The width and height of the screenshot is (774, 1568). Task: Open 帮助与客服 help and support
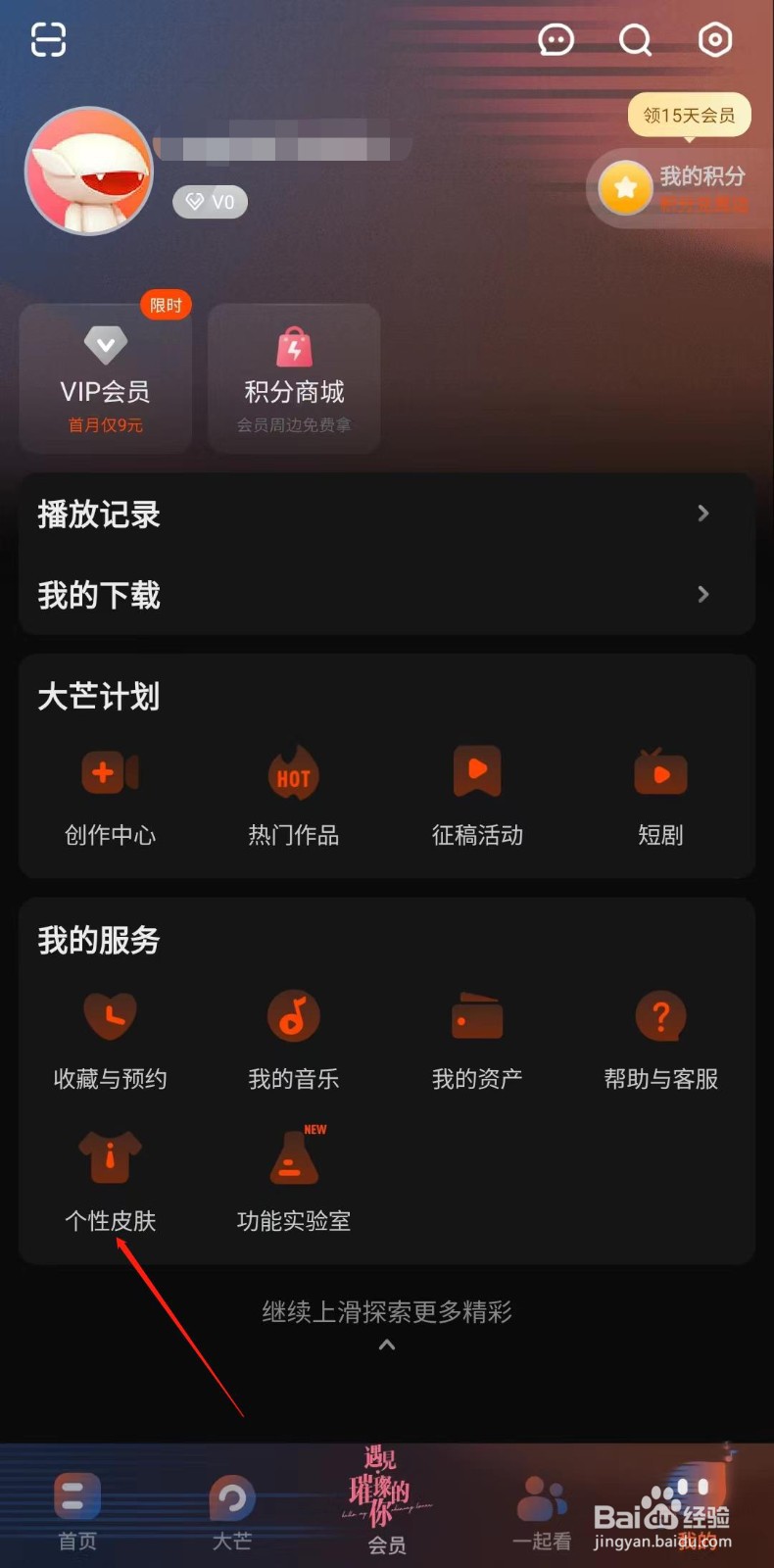(x=660, y=1039)
